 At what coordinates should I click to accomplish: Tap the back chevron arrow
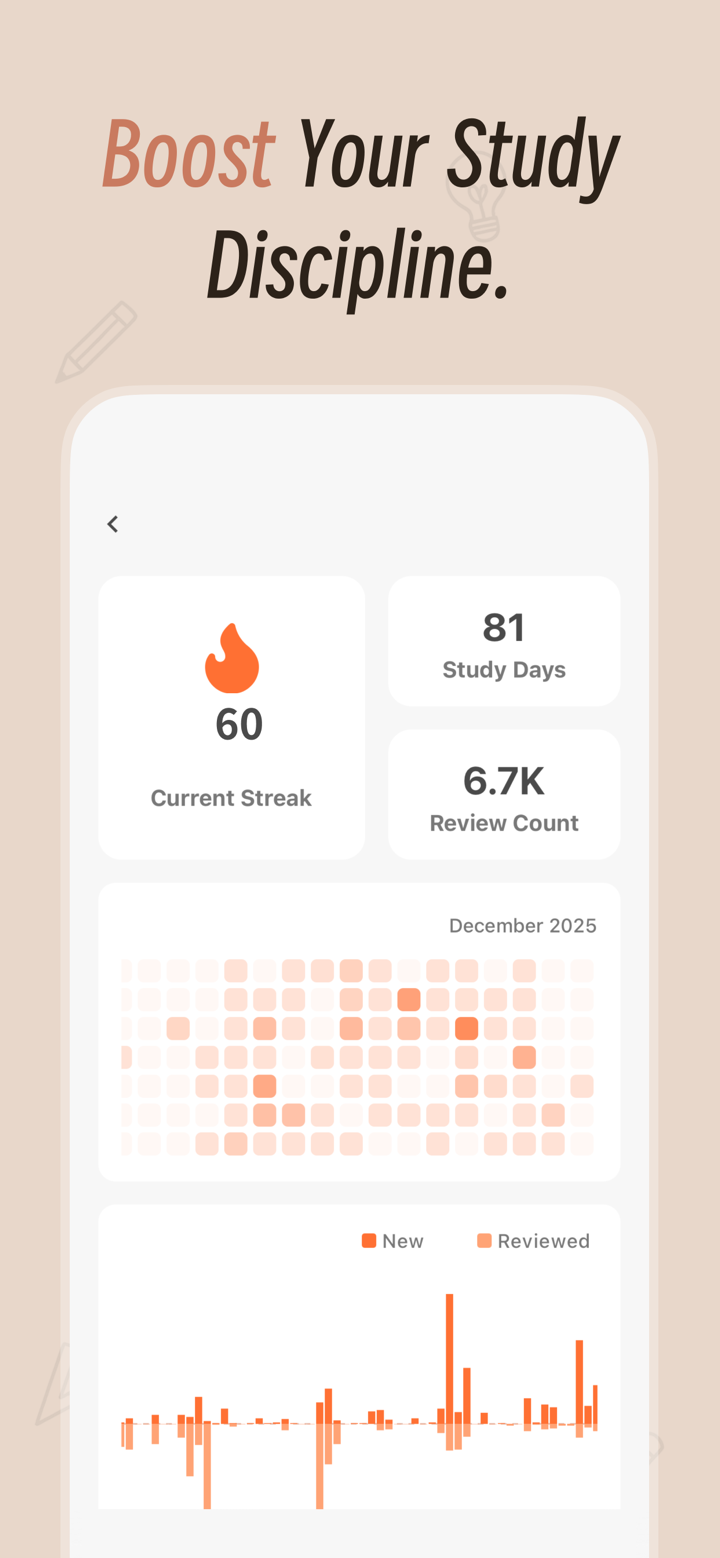tap(112, 523)
